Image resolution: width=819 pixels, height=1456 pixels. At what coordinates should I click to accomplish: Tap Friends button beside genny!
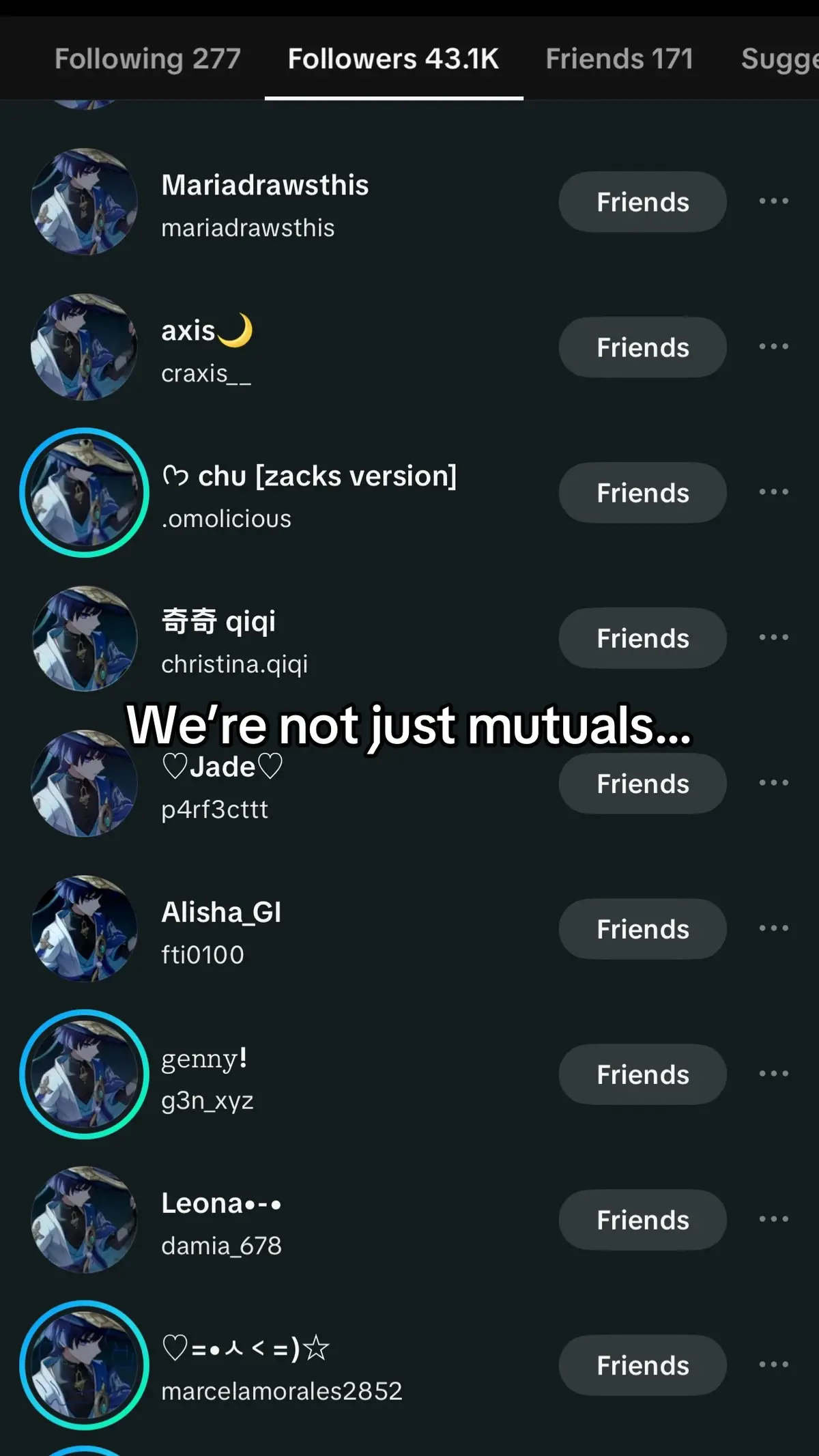642,1074
